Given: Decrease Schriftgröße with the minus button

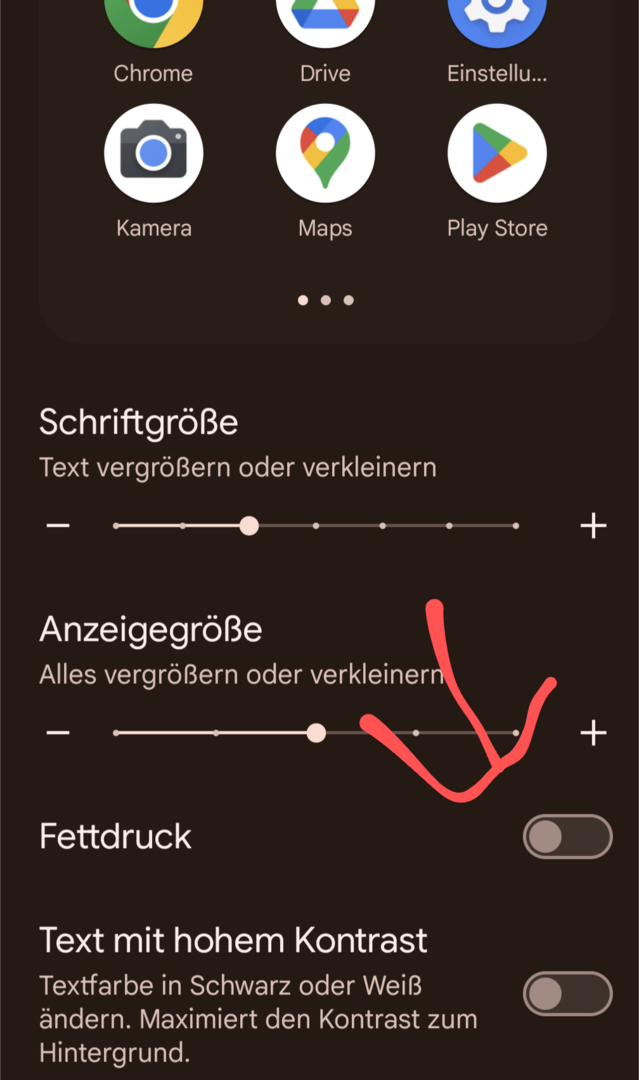Looking at the screenshot, I should (x=58, y=526).
